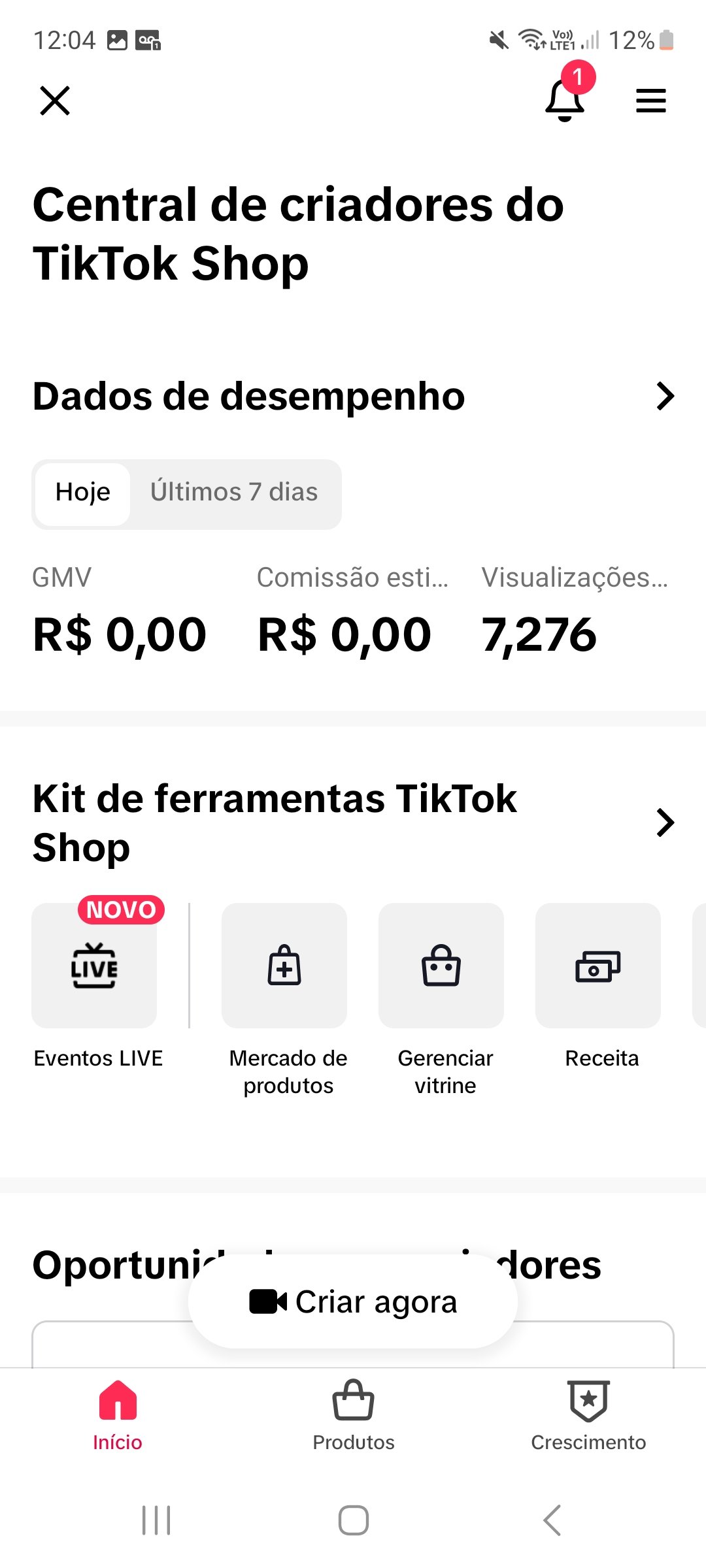
Task: Expand Dados de desempenho details
Action: pyautogui.click(x=665, y=396)
